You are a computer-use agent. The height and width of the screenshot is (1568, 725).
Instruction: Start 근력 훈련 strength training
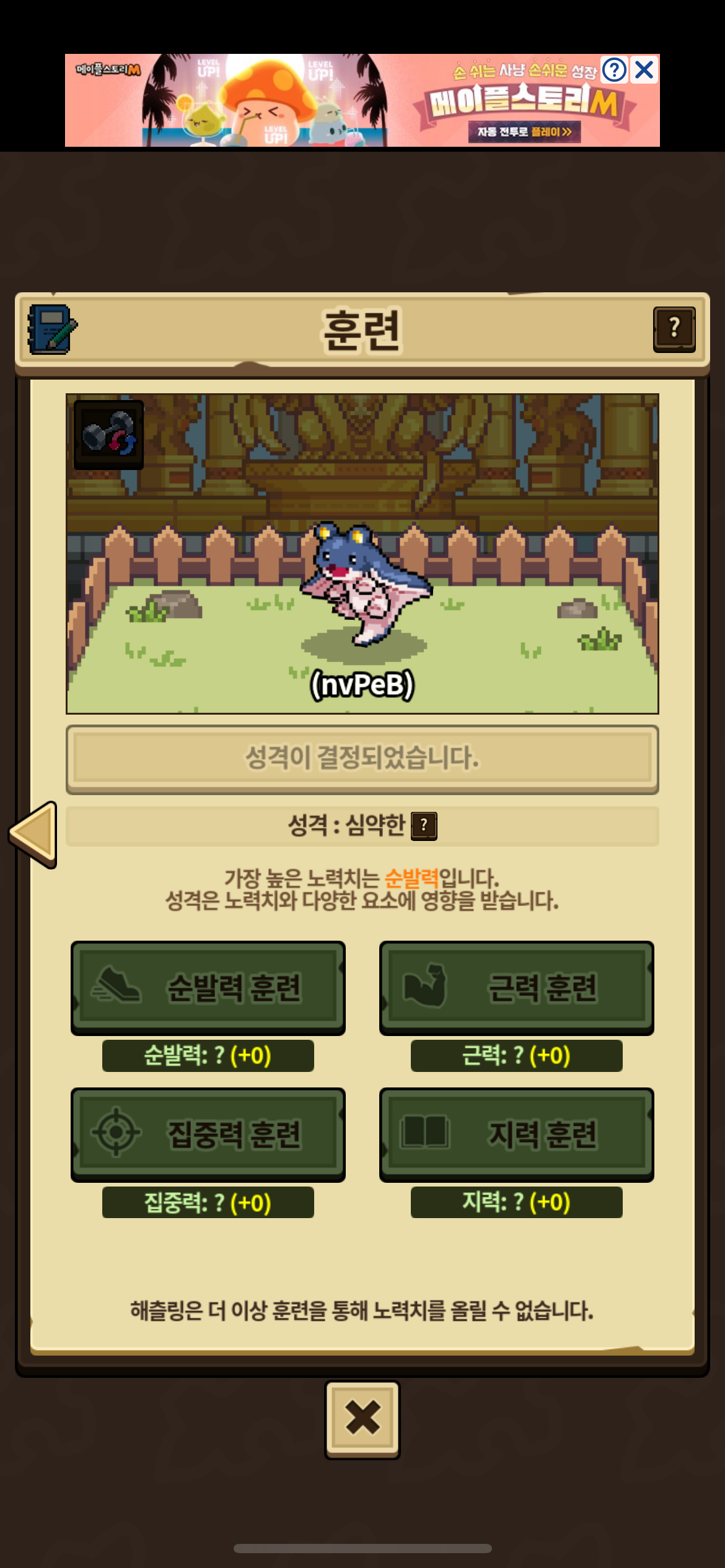(x=516, y=987)
